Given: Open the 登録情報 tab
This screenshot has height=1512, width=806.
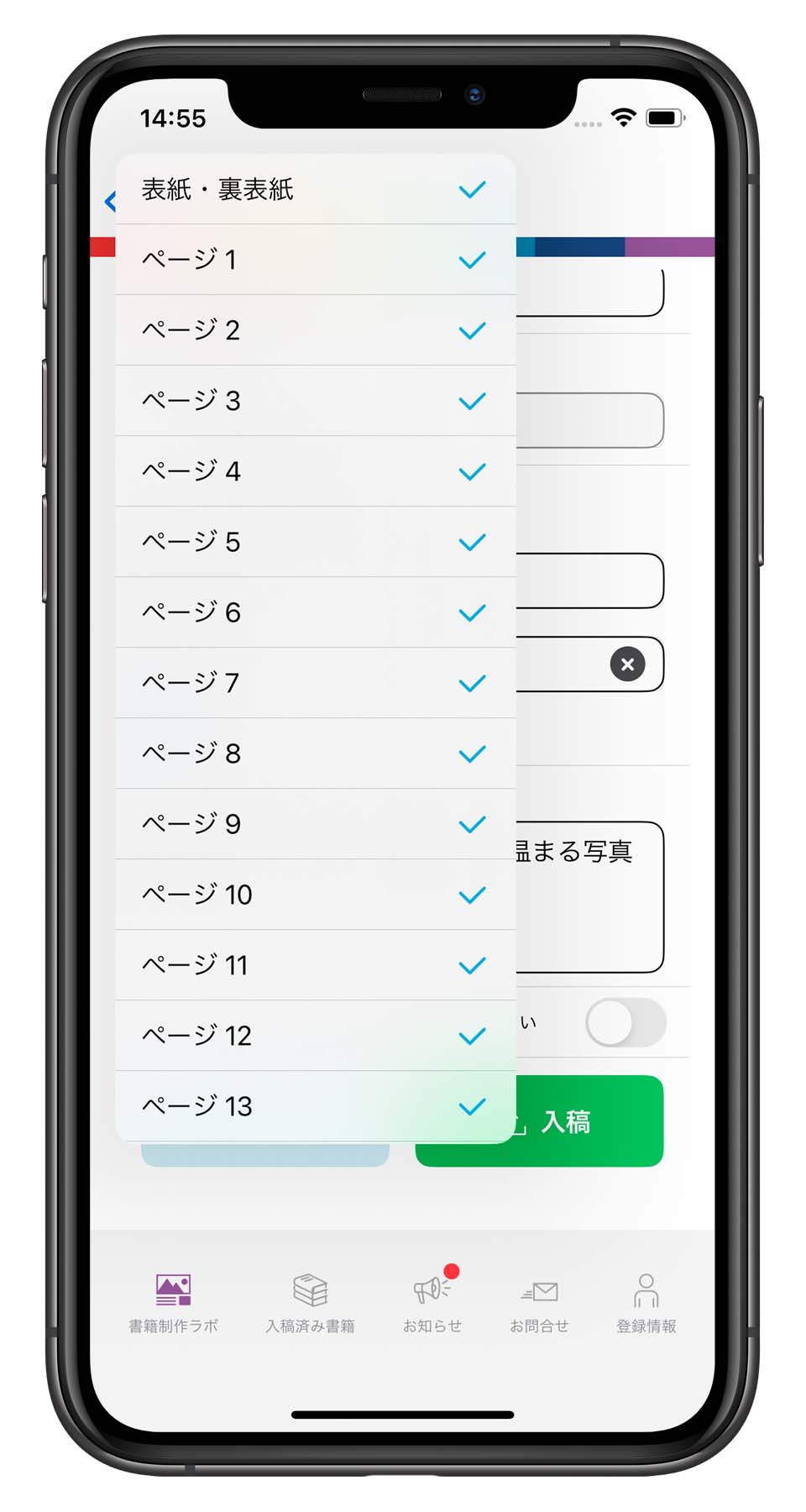Looking at the screenshot, I should click(646, 1303).
